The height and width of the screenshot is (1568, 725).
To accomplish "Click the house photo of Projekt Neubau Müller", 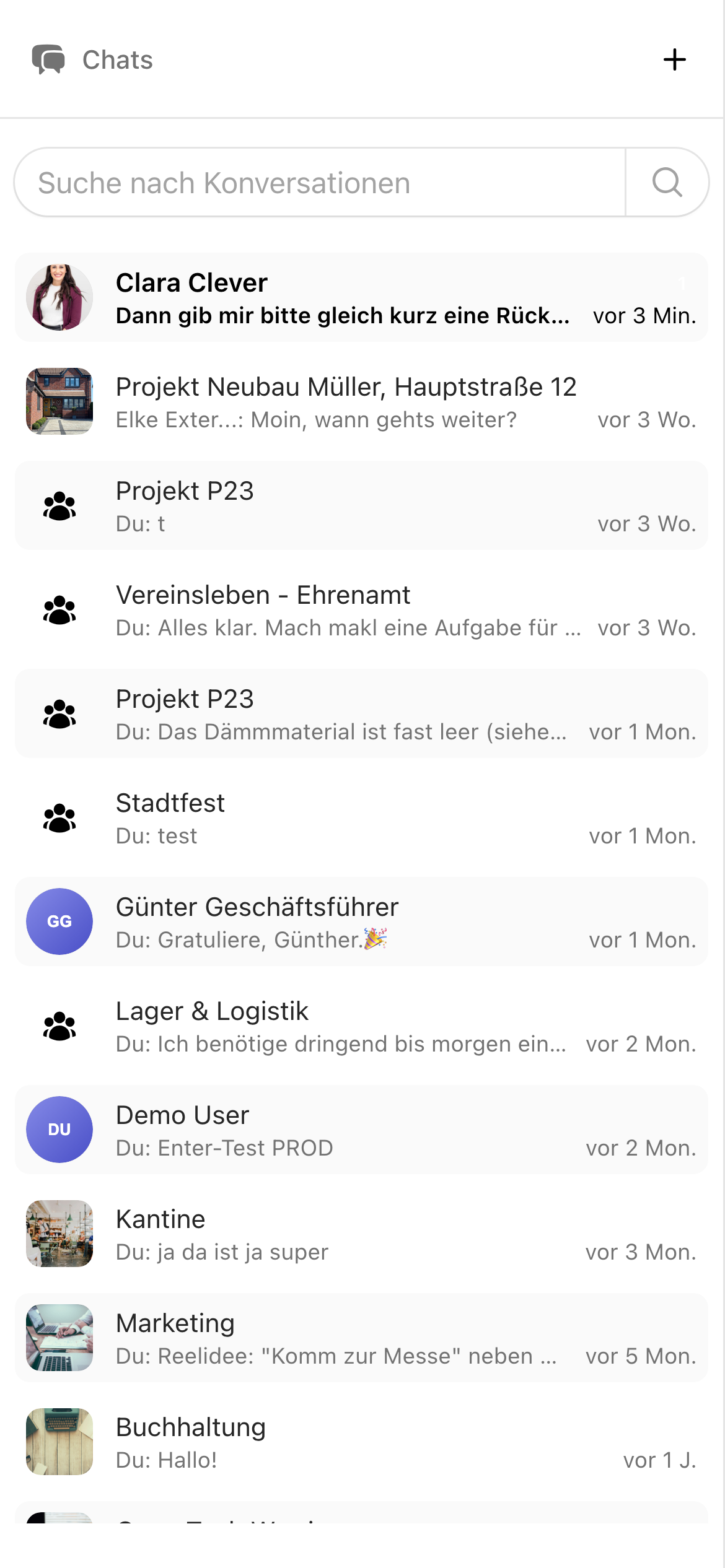I will pyautogui.click(x=59, y=401).
